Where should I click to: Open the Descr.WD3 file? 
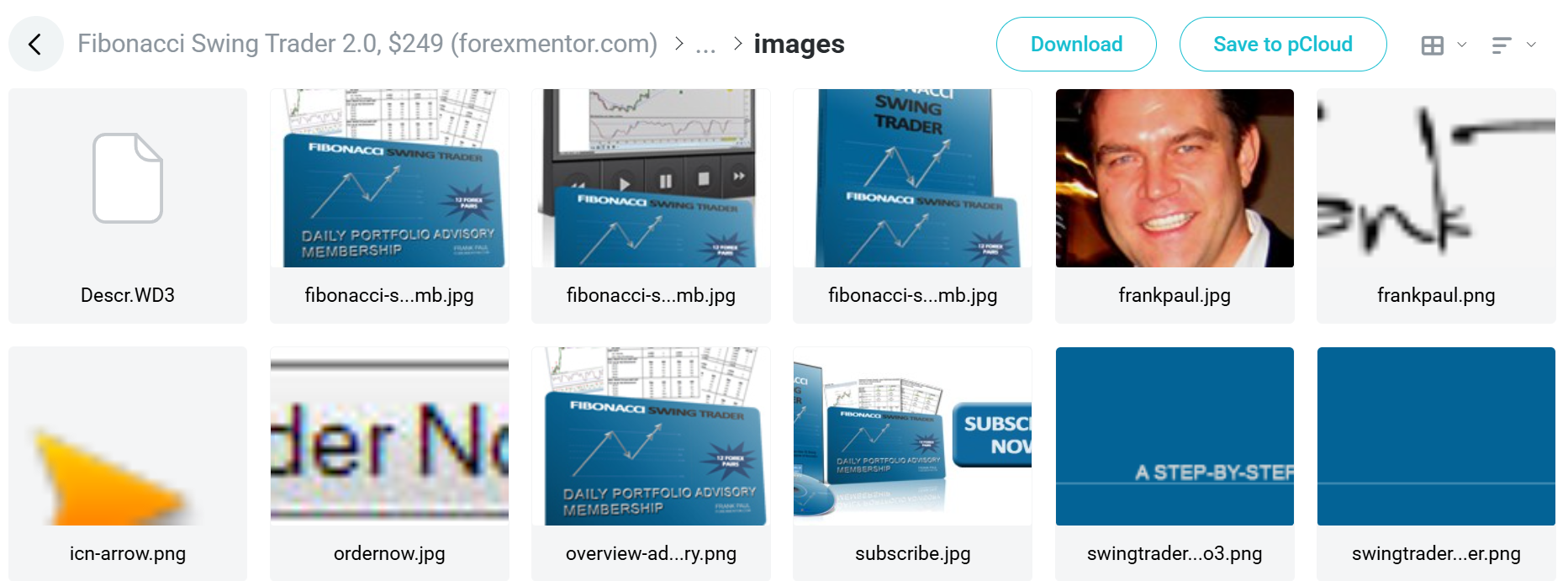point(128,205)
